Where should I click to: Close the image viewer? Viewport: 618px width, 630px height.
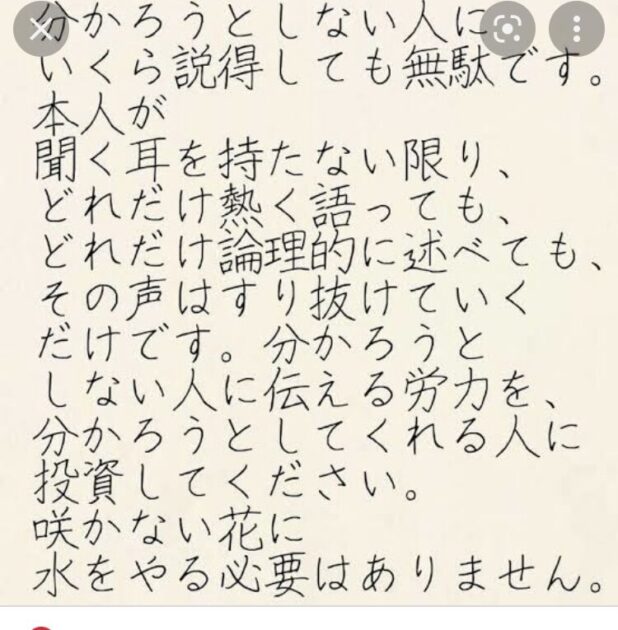click(38, 28)
